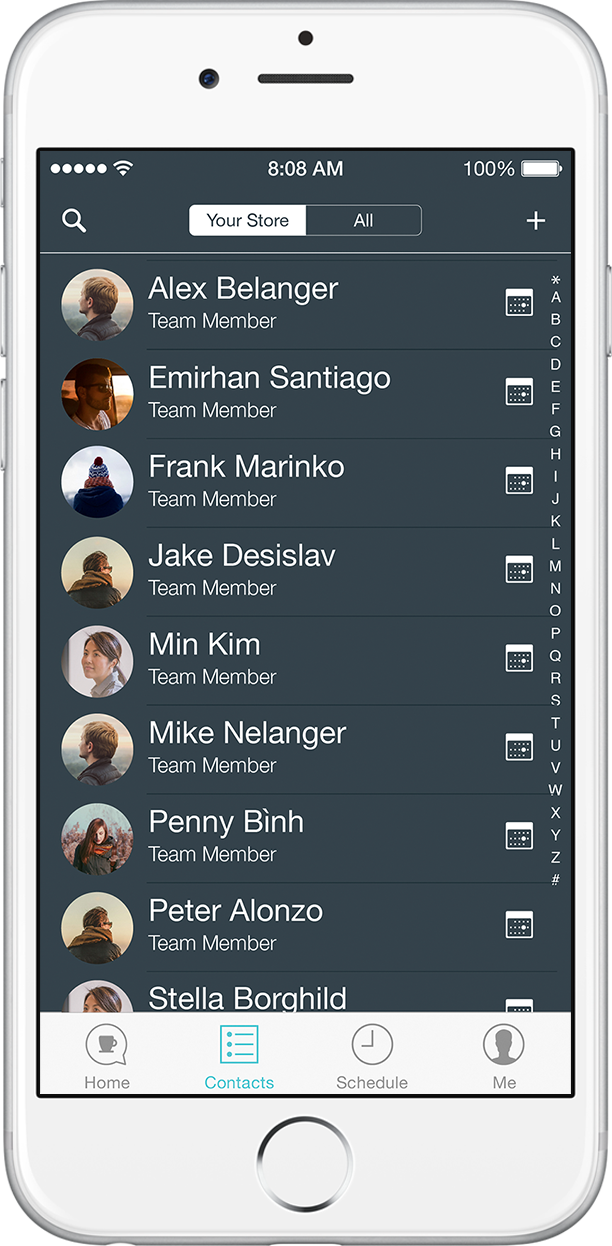This screenshot has height=1246, width=612.
Task: Open the Me profile tab
Action: [x=504, y=1056]
